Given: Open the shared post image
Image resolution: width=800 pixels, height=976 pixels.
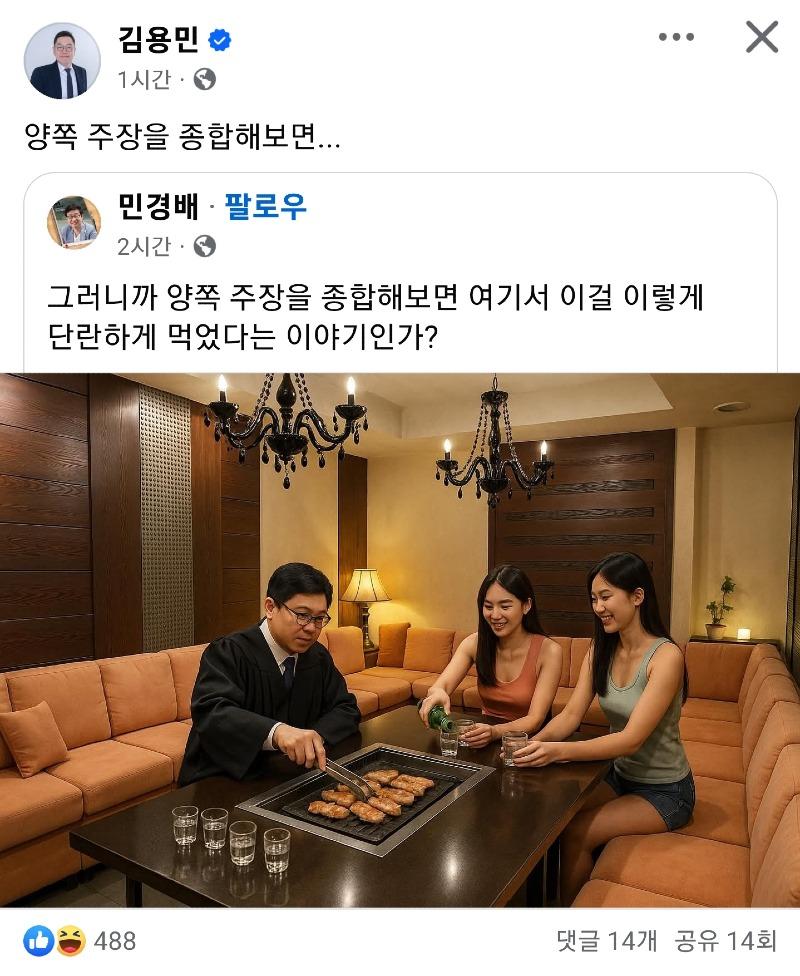Looking at the screenshot, I should pyautogui.click(x=400, y=640).
